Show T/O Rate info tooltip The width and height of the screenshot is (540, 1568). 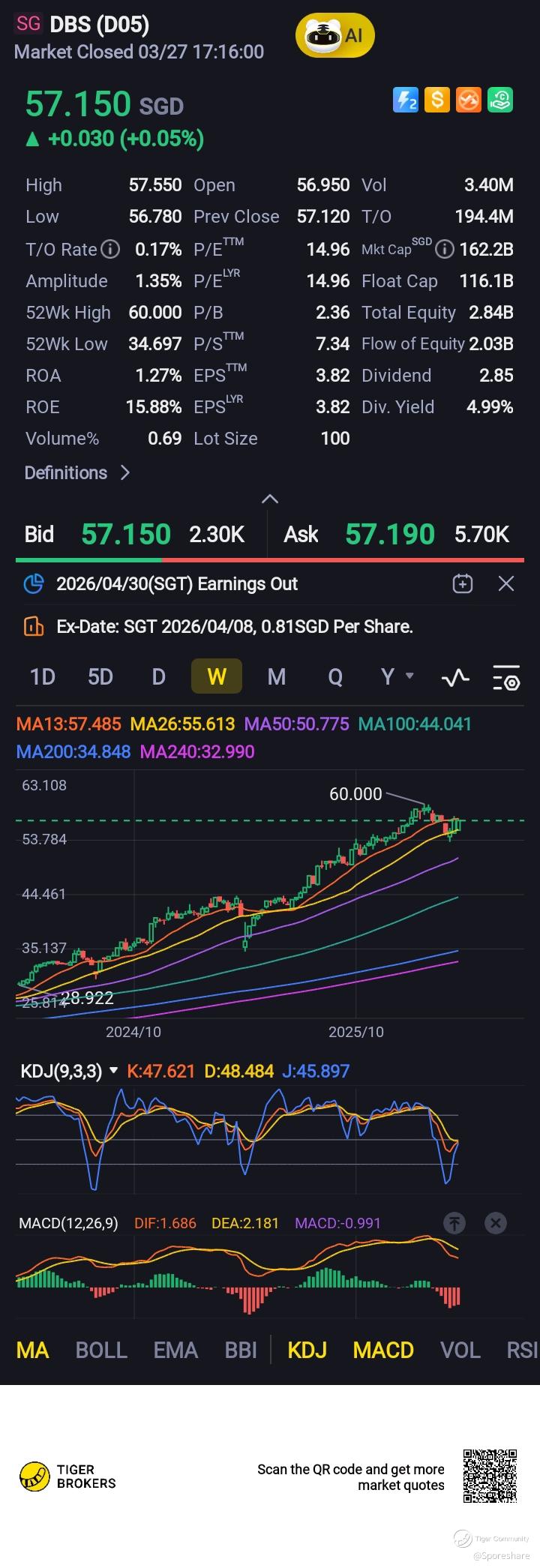click(110, 249)
